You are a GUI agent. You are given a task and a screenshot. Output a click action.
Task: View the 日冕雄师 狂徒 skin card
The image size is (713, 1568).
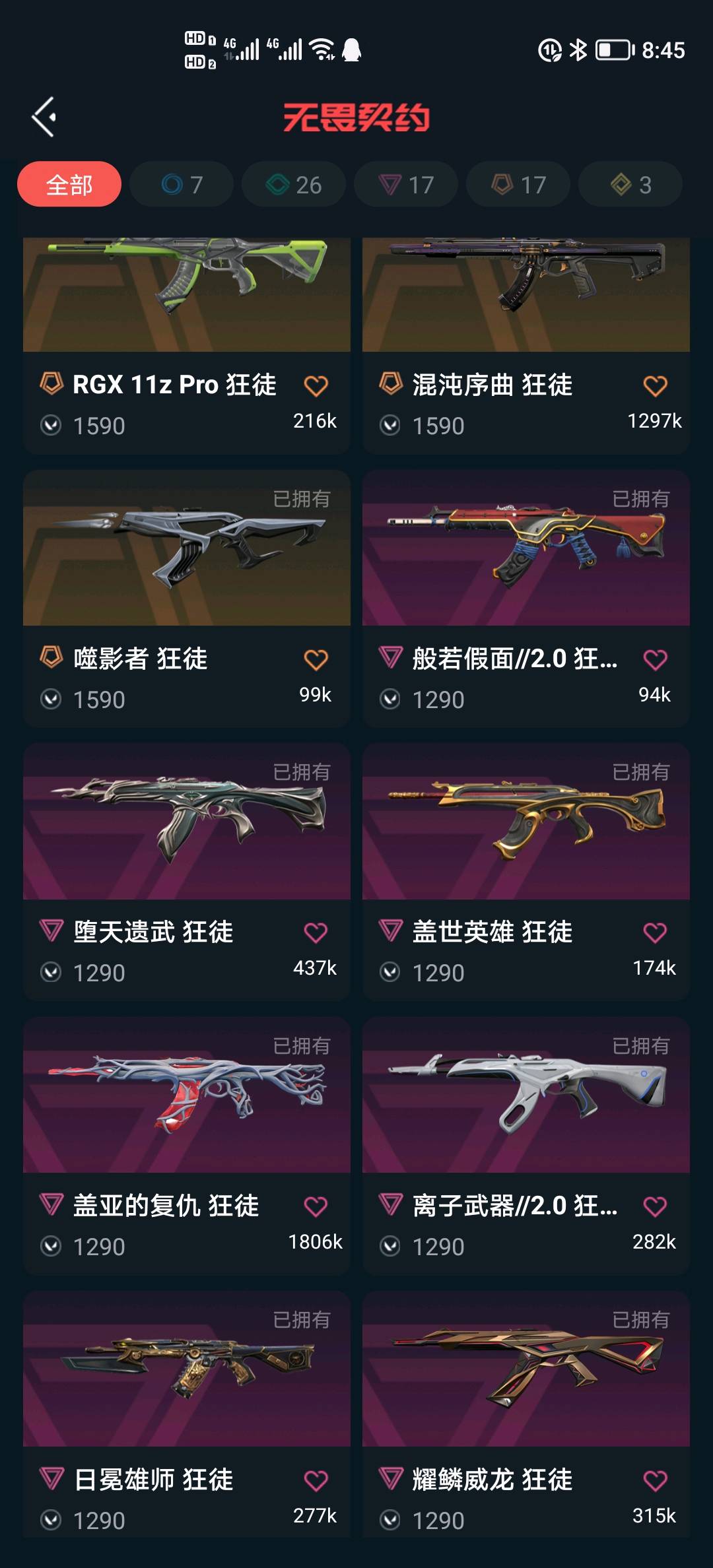pyautogui.click(x=187, y=1415)
